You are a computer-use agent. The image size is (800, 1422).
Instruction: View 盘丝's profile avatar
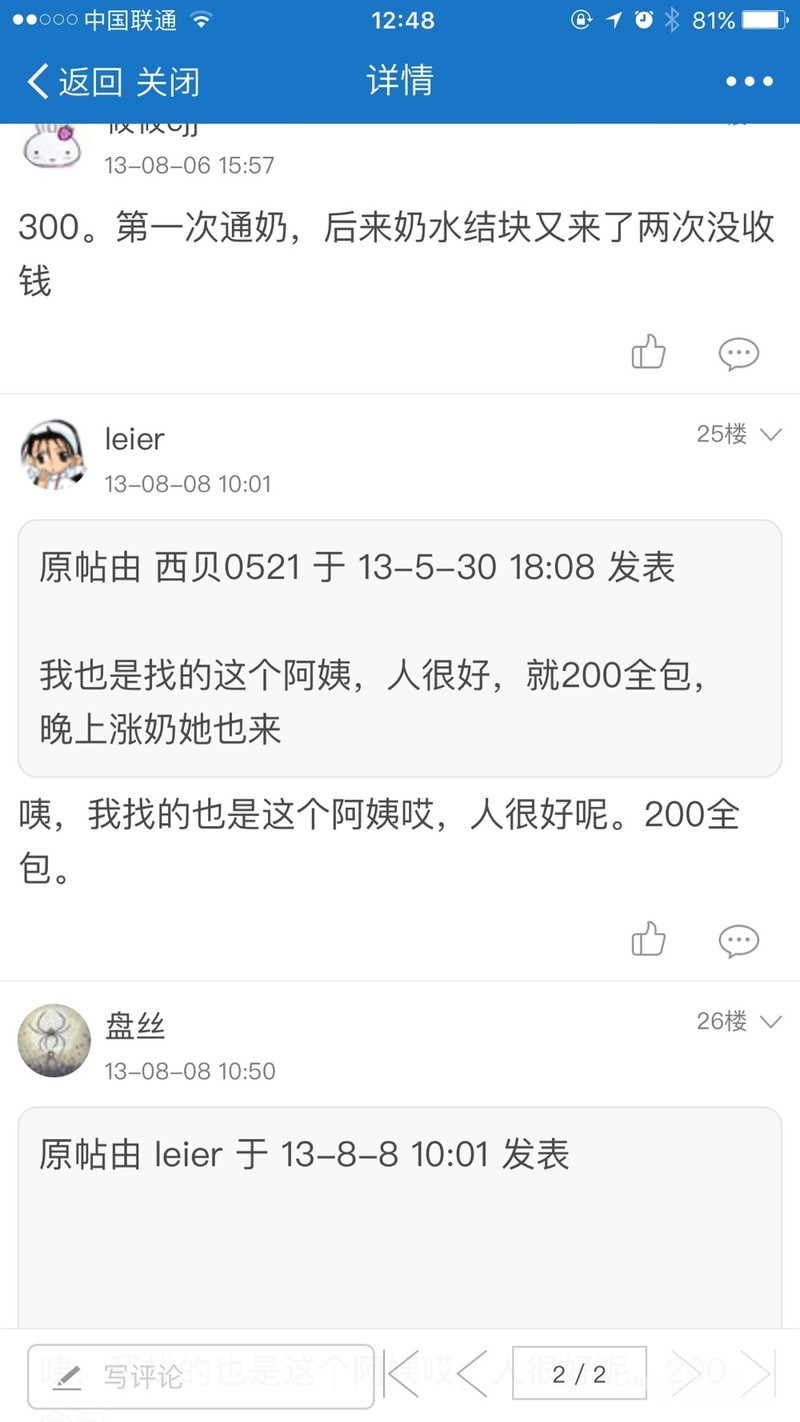click(54, 1041)
